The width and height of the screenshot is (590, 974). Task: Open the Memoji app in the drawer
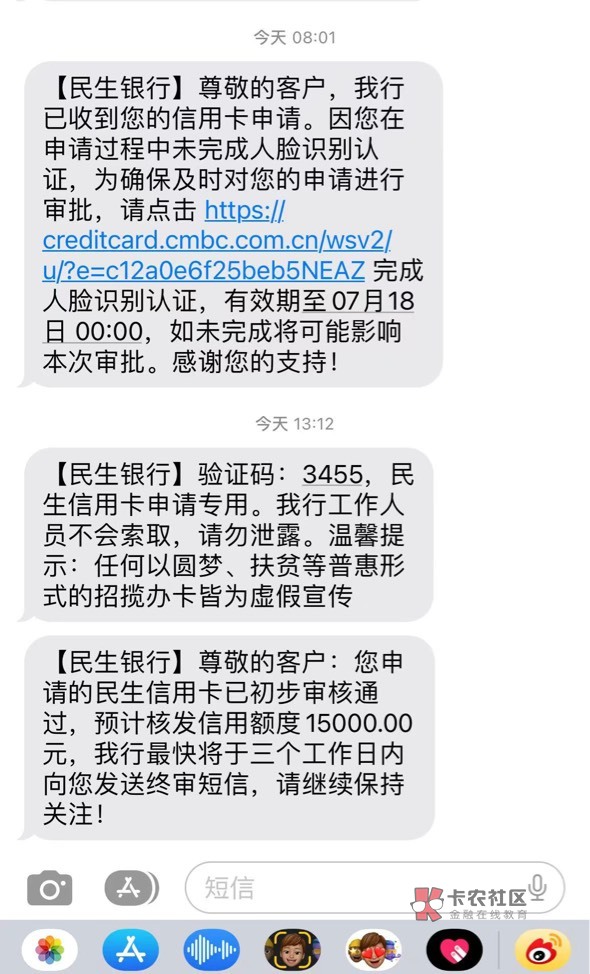tap(293, 950)
